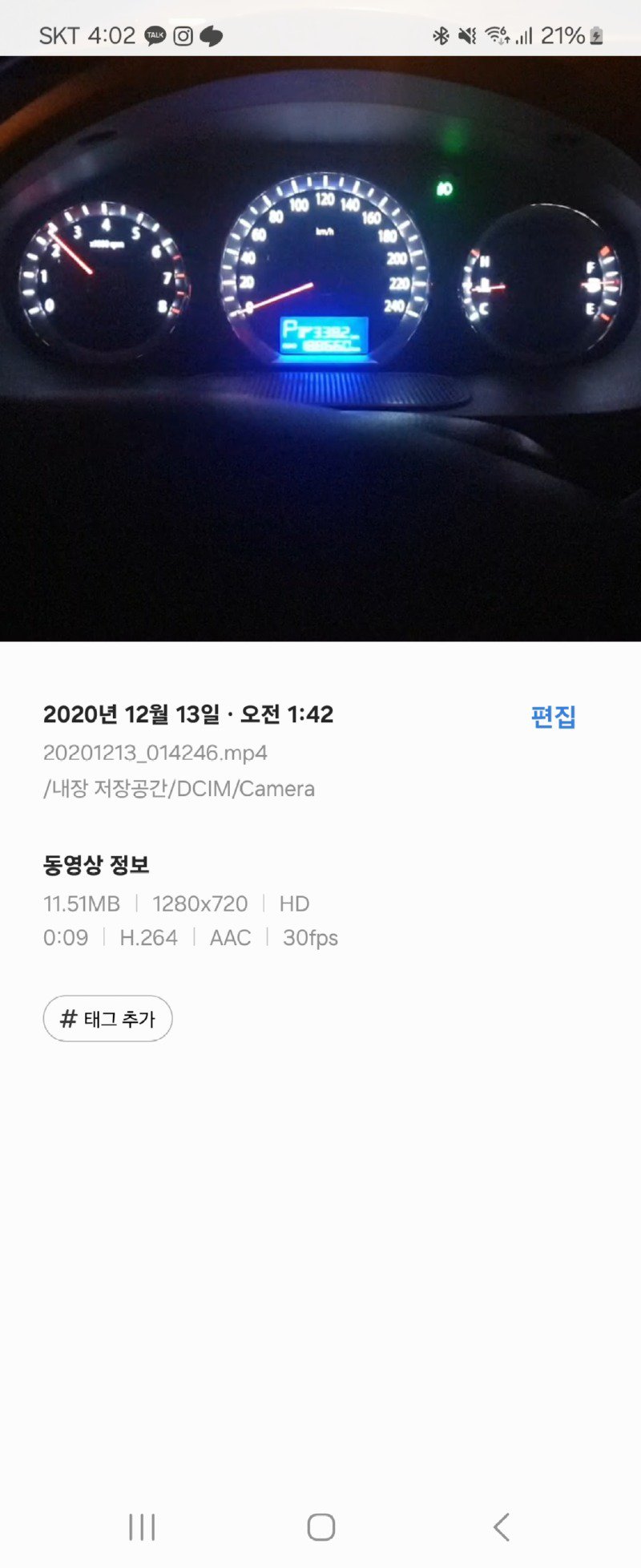Open the 편집 edit option
This screenshot has width=641, height=1568.
coord(554,715)
